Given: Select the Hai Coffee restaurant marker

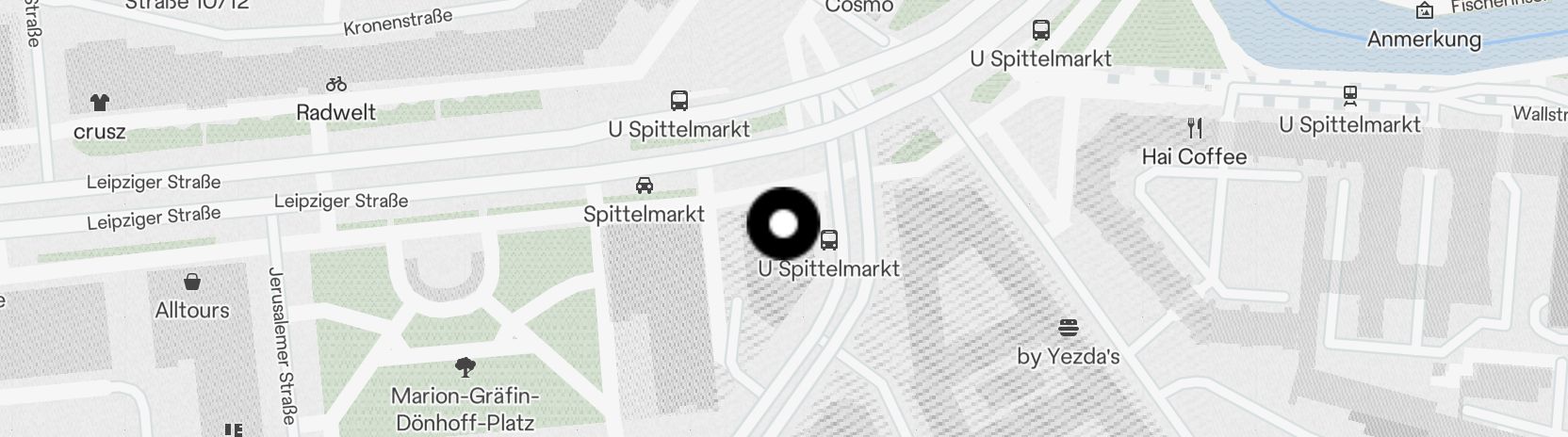Looking at the screenshot, I should pyautogui.click(x=1195, y=128).
